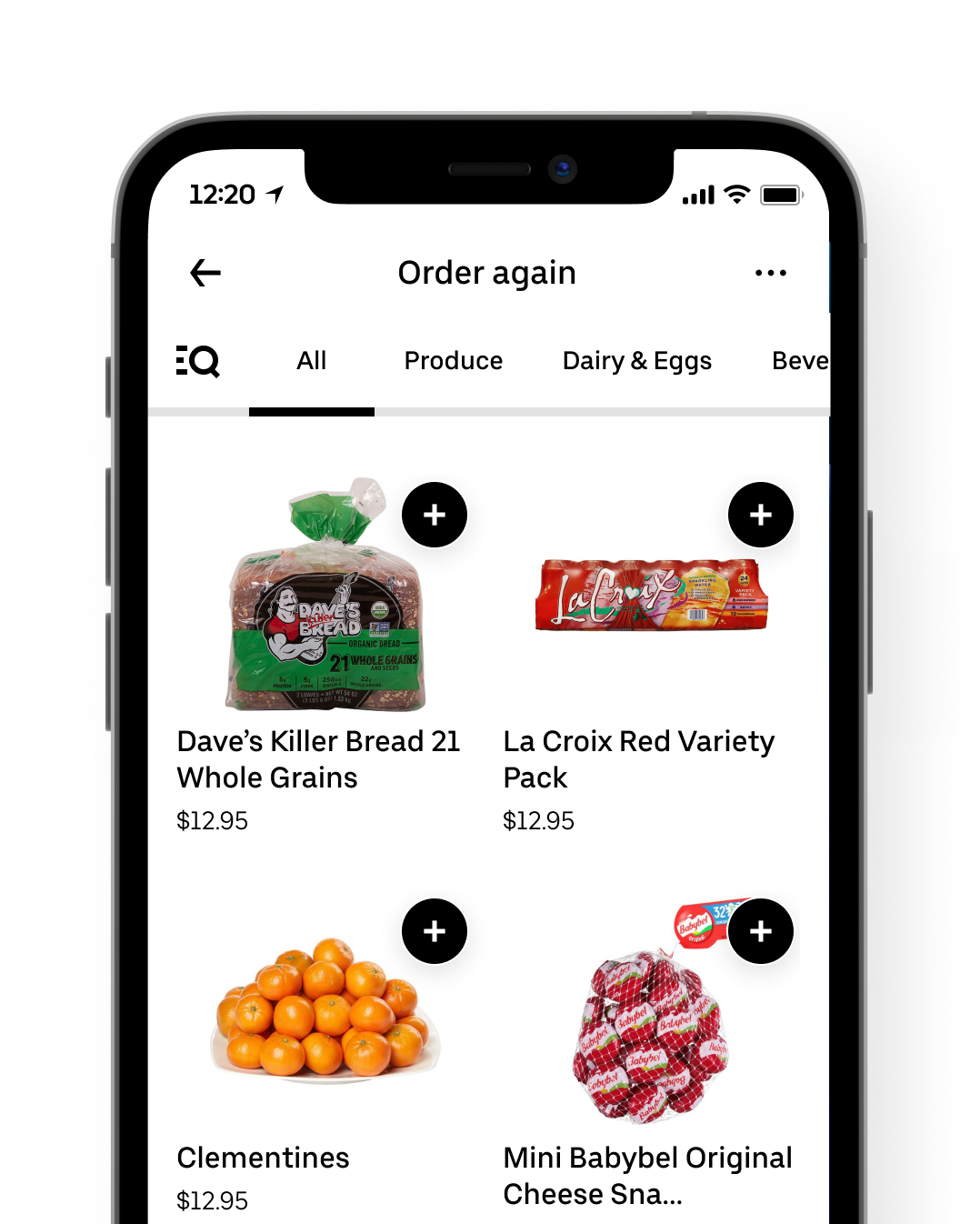980x1224 pixels.
Task: Switch to the Dairy & Eggs tab
Action: click(x=636, y=361)
